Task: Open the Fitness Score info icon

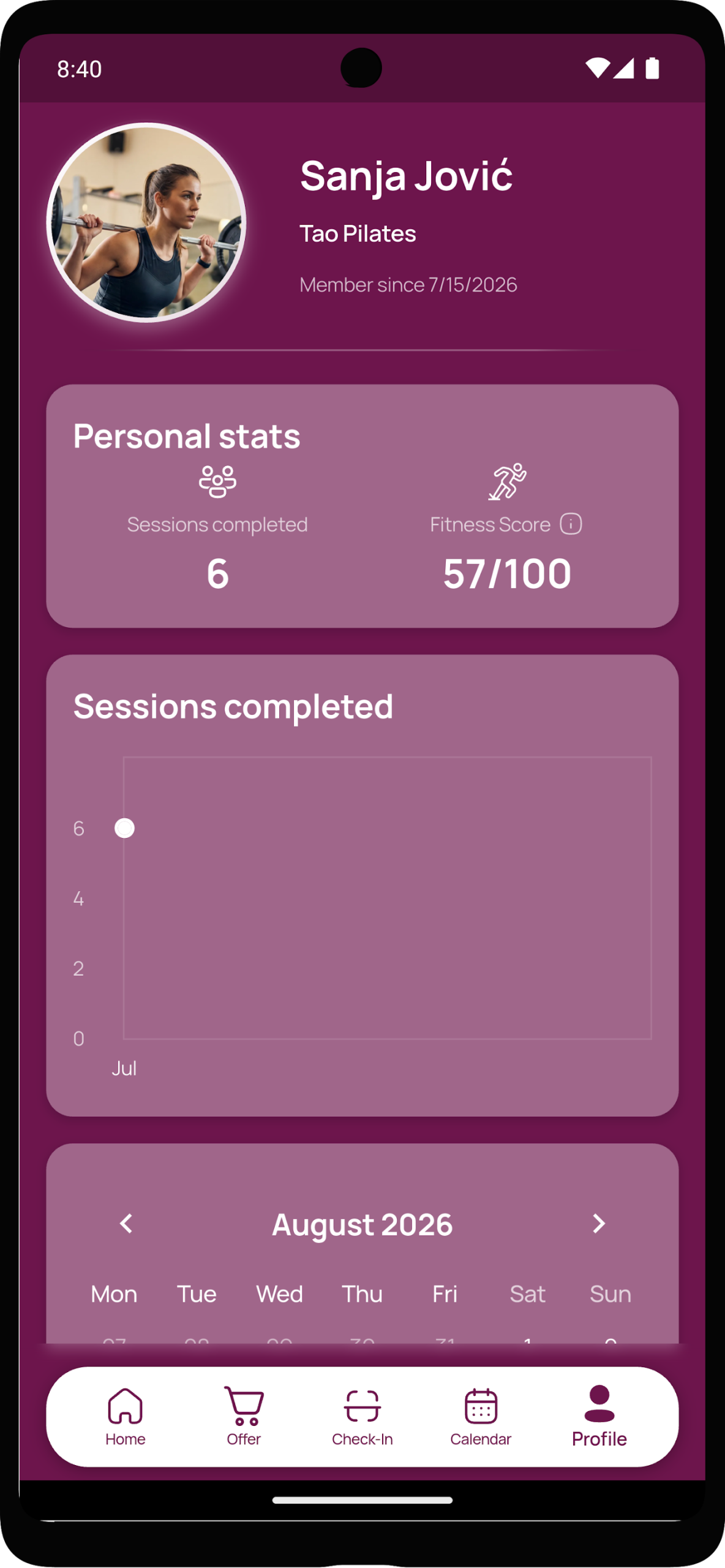Action: coord(570,524)
